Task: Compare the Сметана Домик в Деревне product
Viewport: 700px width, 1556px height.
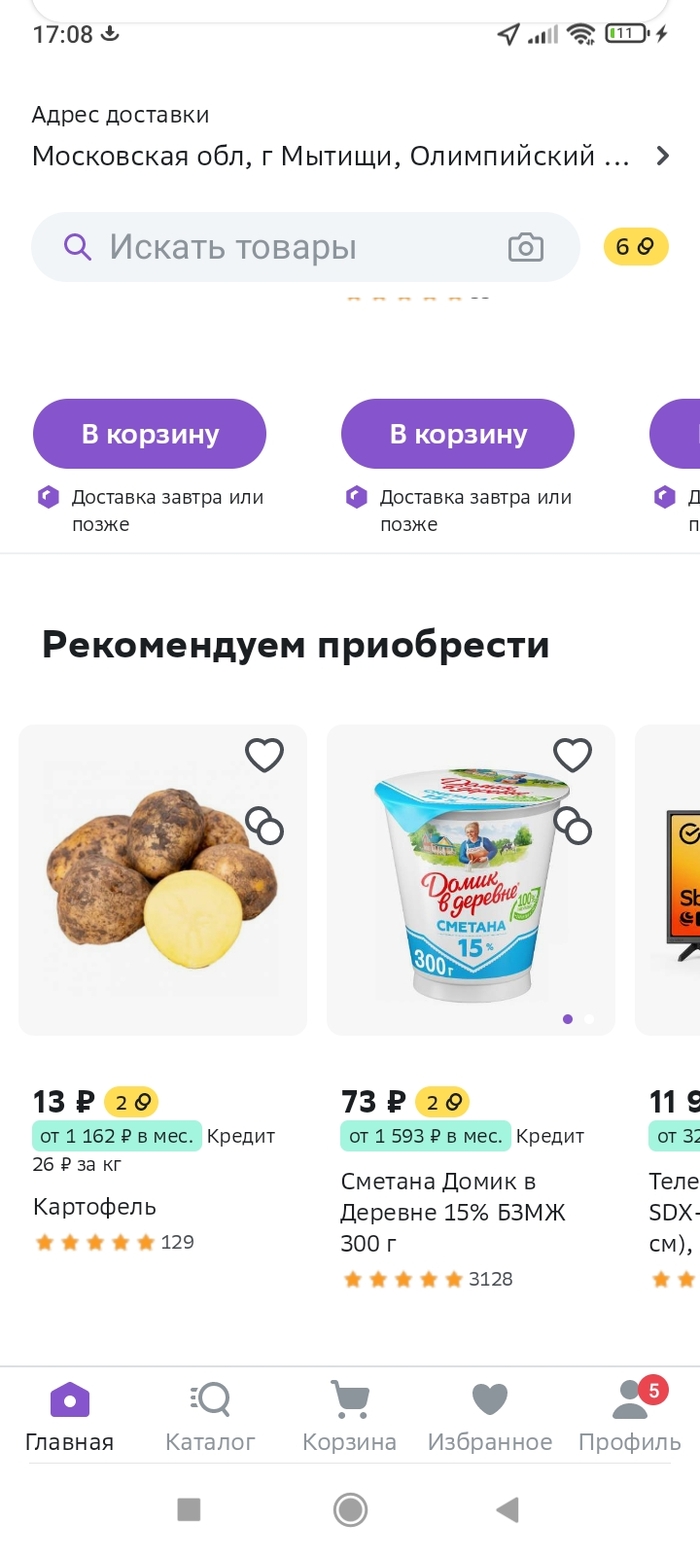Action: click(x=573, y=826)
